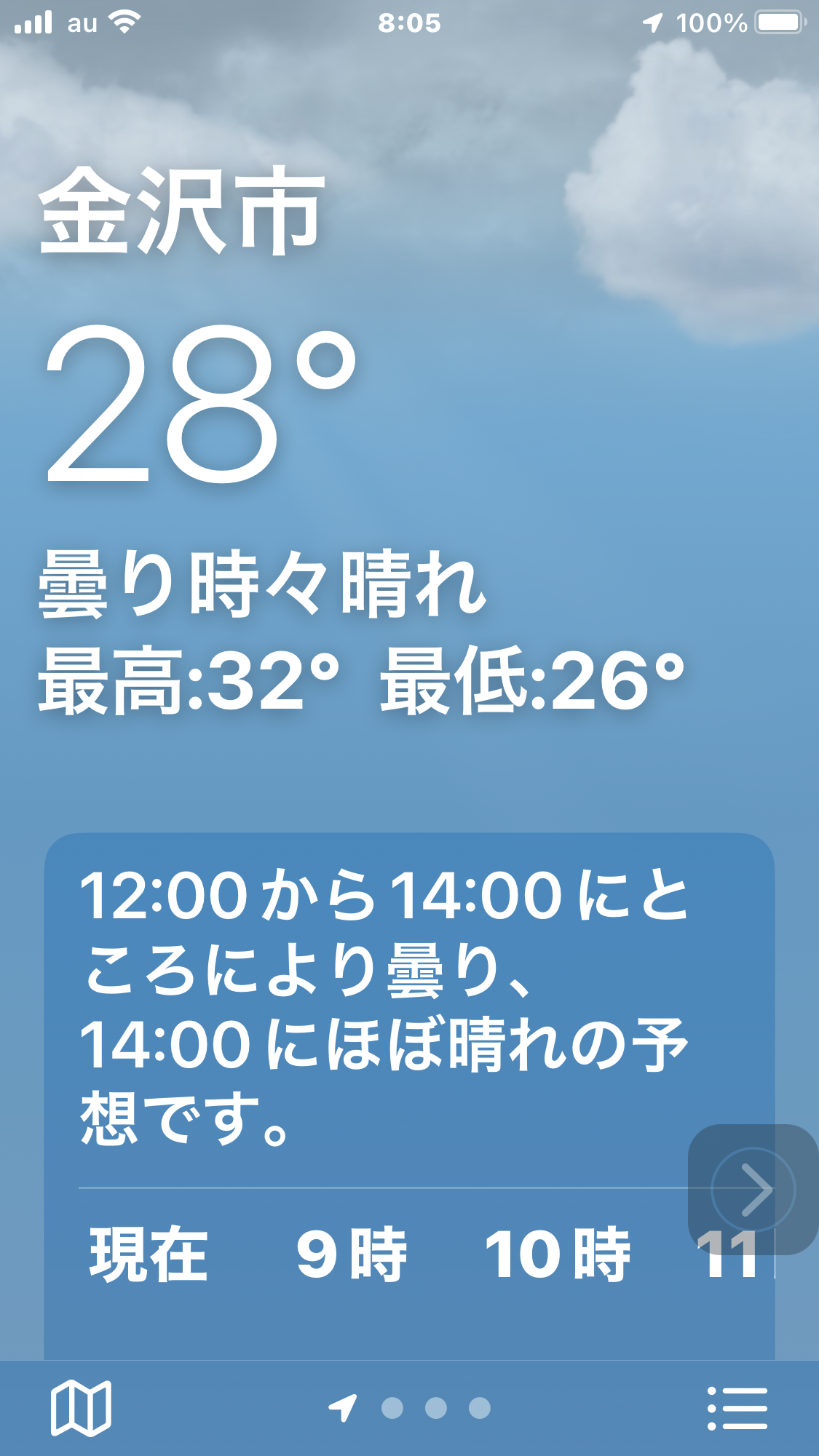Open the weather map icon
This screenshot has height=1456, width=819.
[81, 1408]
